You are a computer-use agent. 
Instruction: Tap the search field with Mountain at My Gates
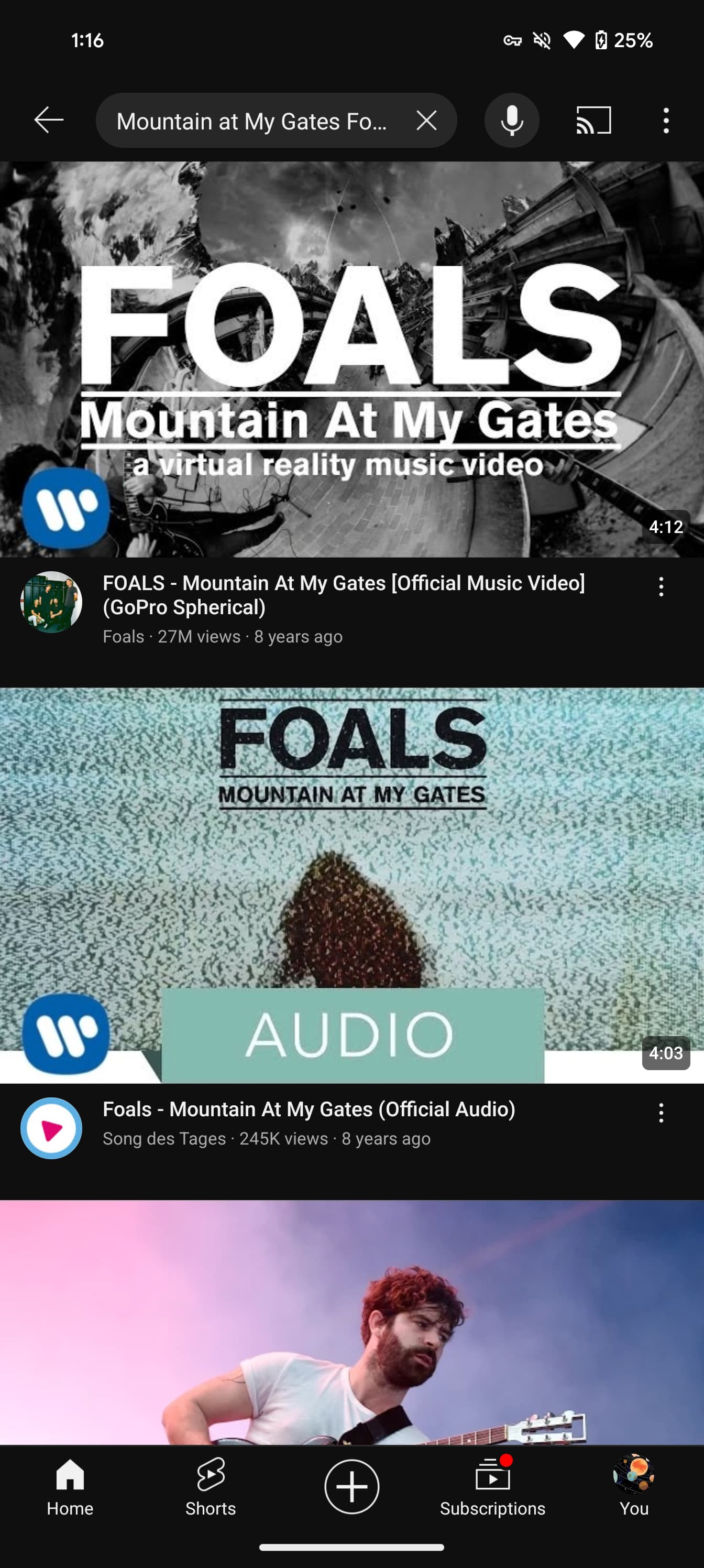pyautogui.click(x=251, y=121)
